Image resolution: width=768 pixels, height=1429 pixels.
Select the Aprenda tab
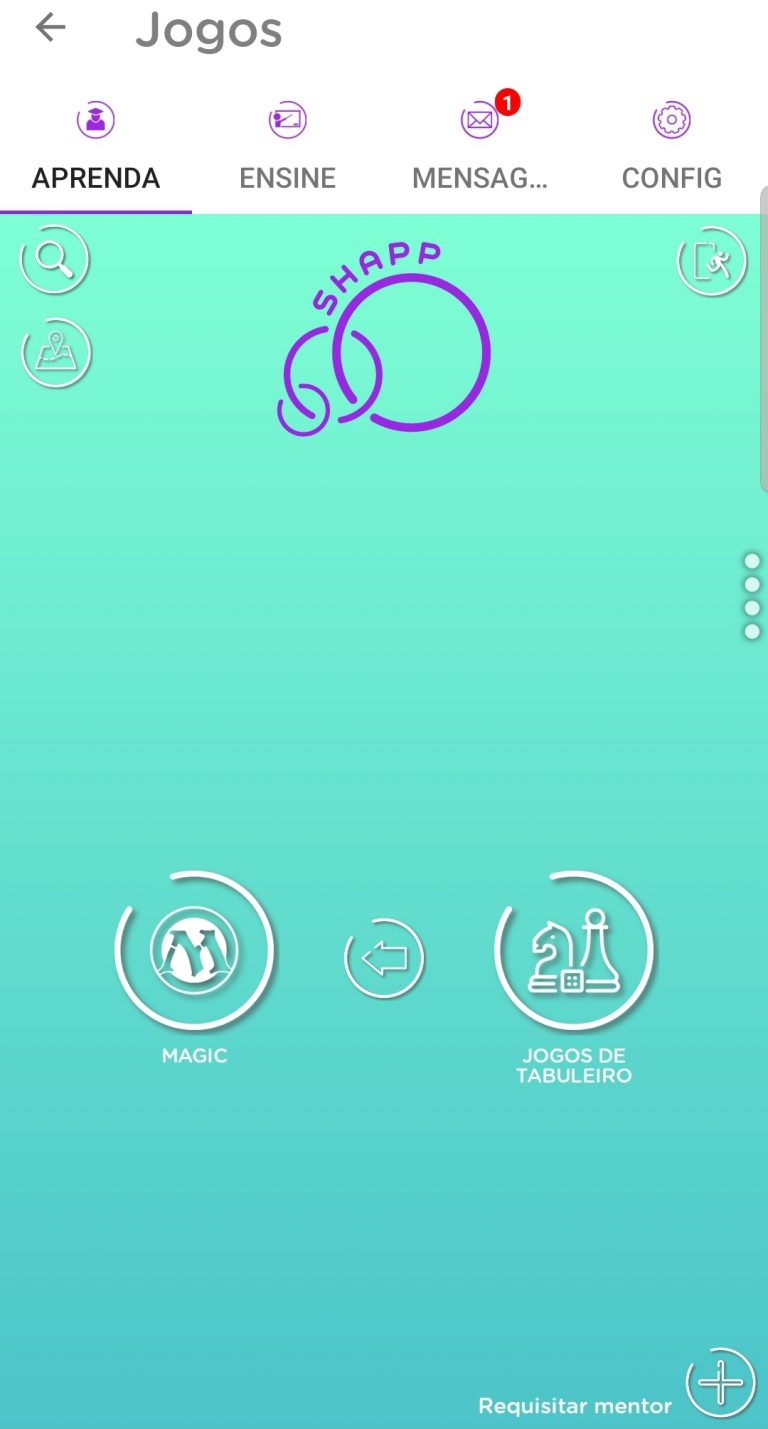(96, 150)
